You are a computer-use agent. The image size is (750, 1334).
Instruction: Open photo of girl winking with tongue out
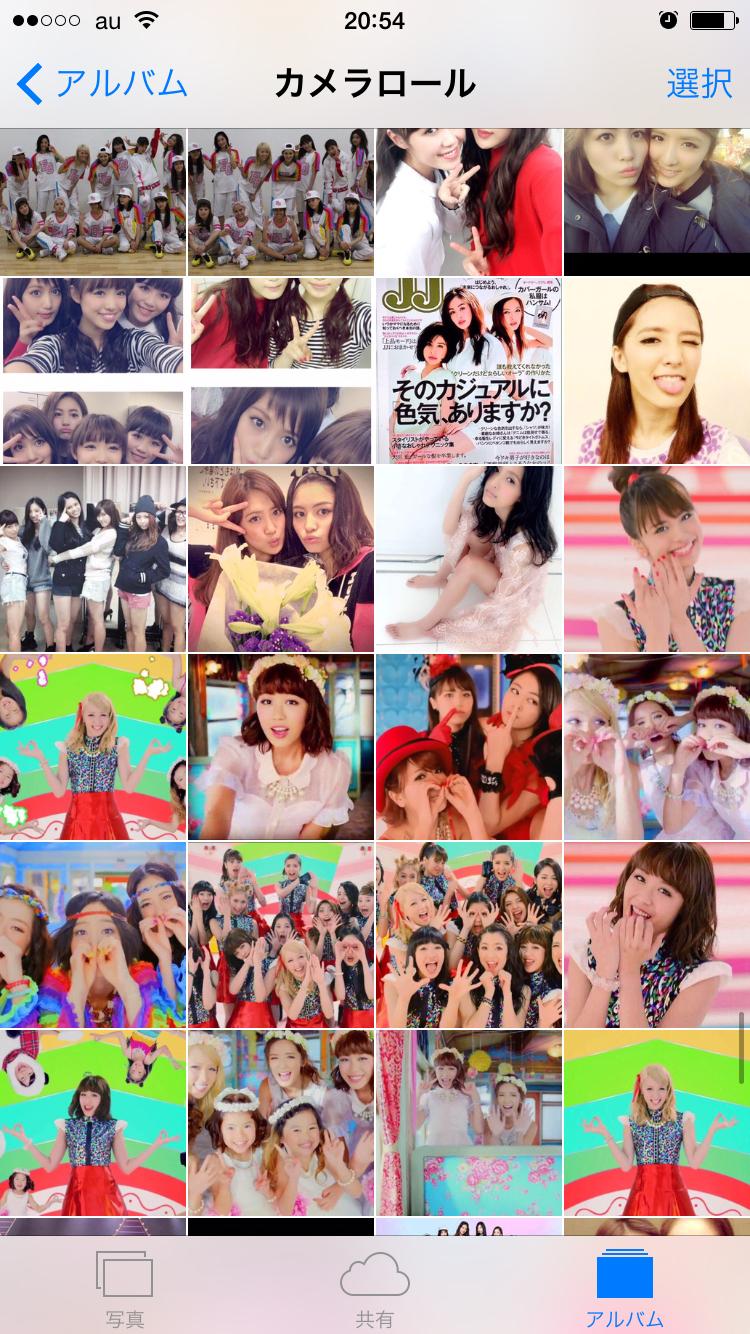[x=656, y=371]
